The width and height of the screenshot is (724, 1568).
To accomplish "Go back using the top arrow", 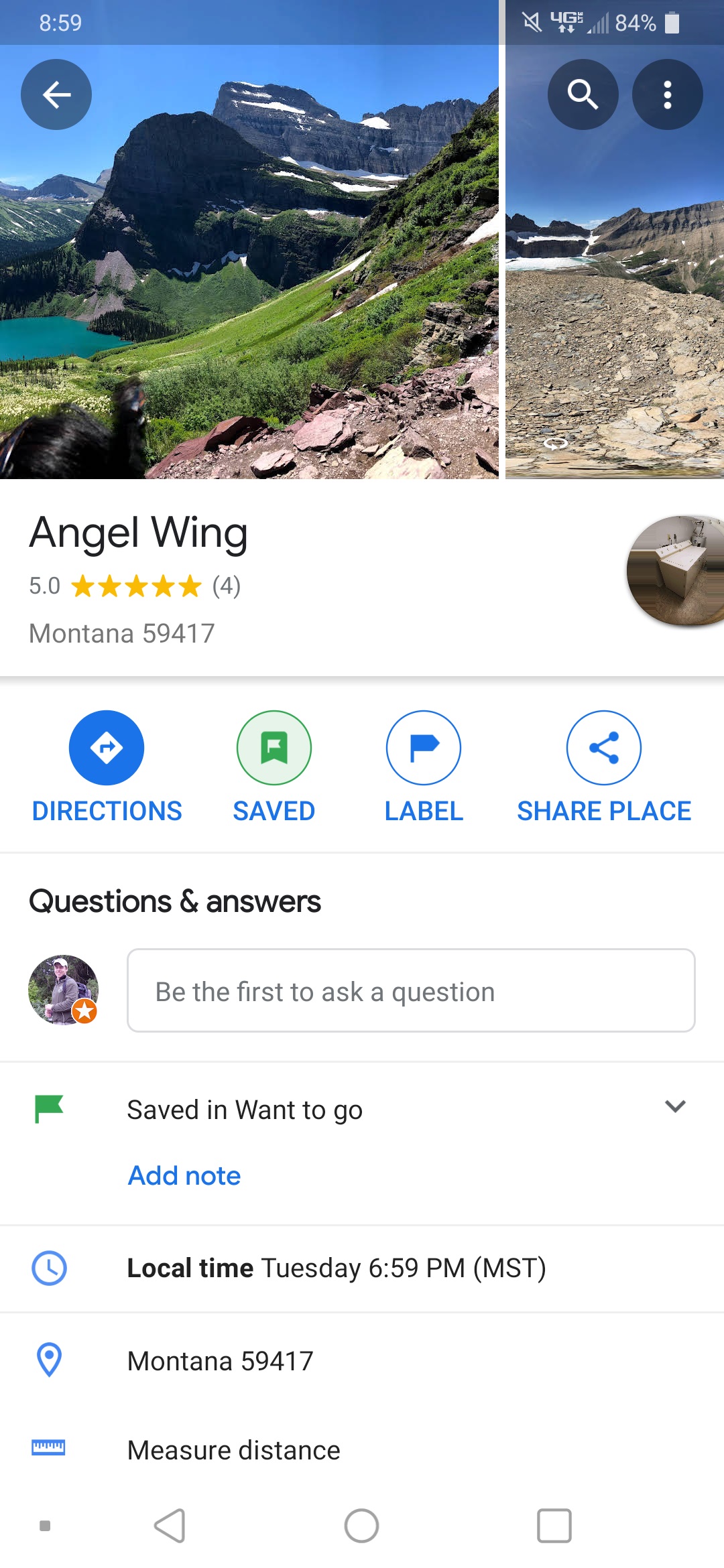I will coord(56,94).
